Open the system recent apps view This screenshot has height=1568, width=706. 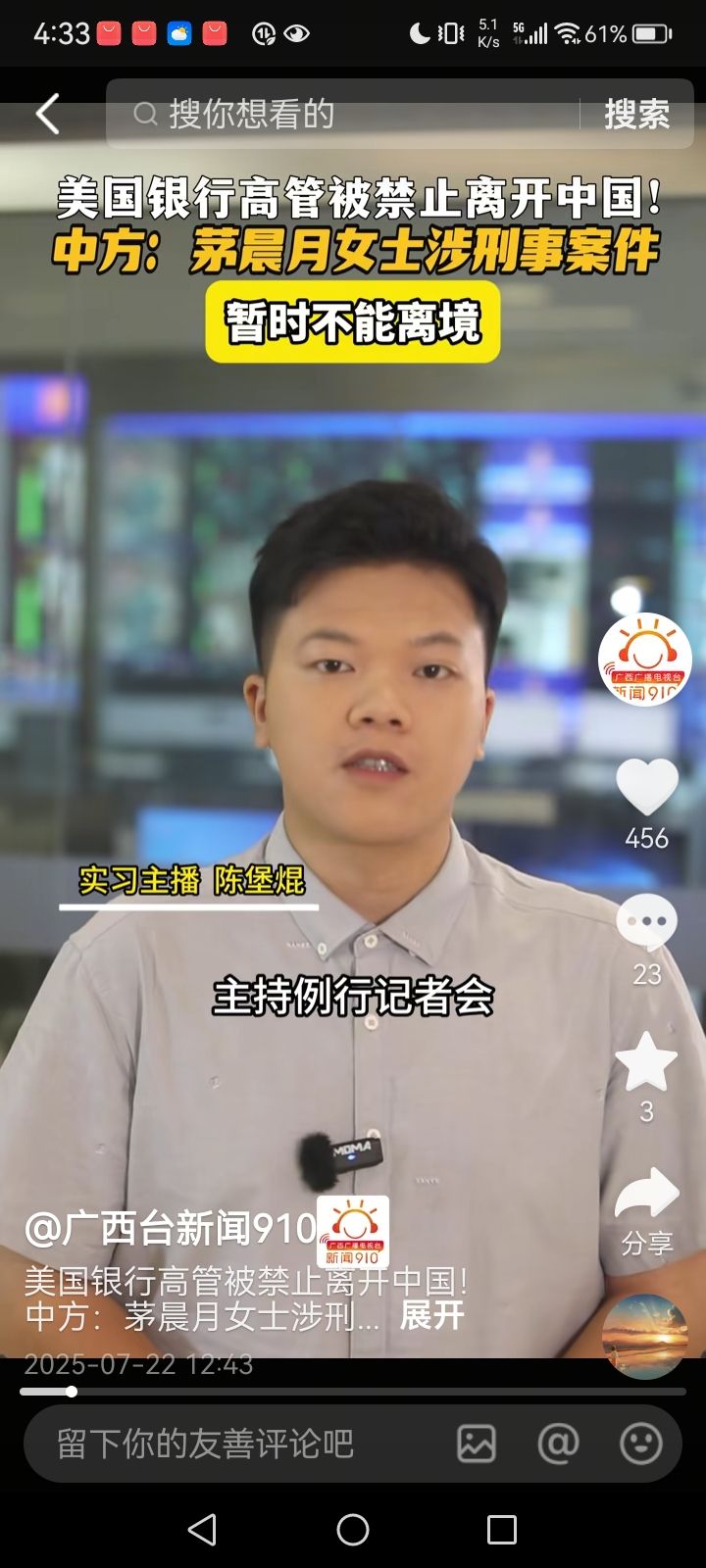point(502,1529)
